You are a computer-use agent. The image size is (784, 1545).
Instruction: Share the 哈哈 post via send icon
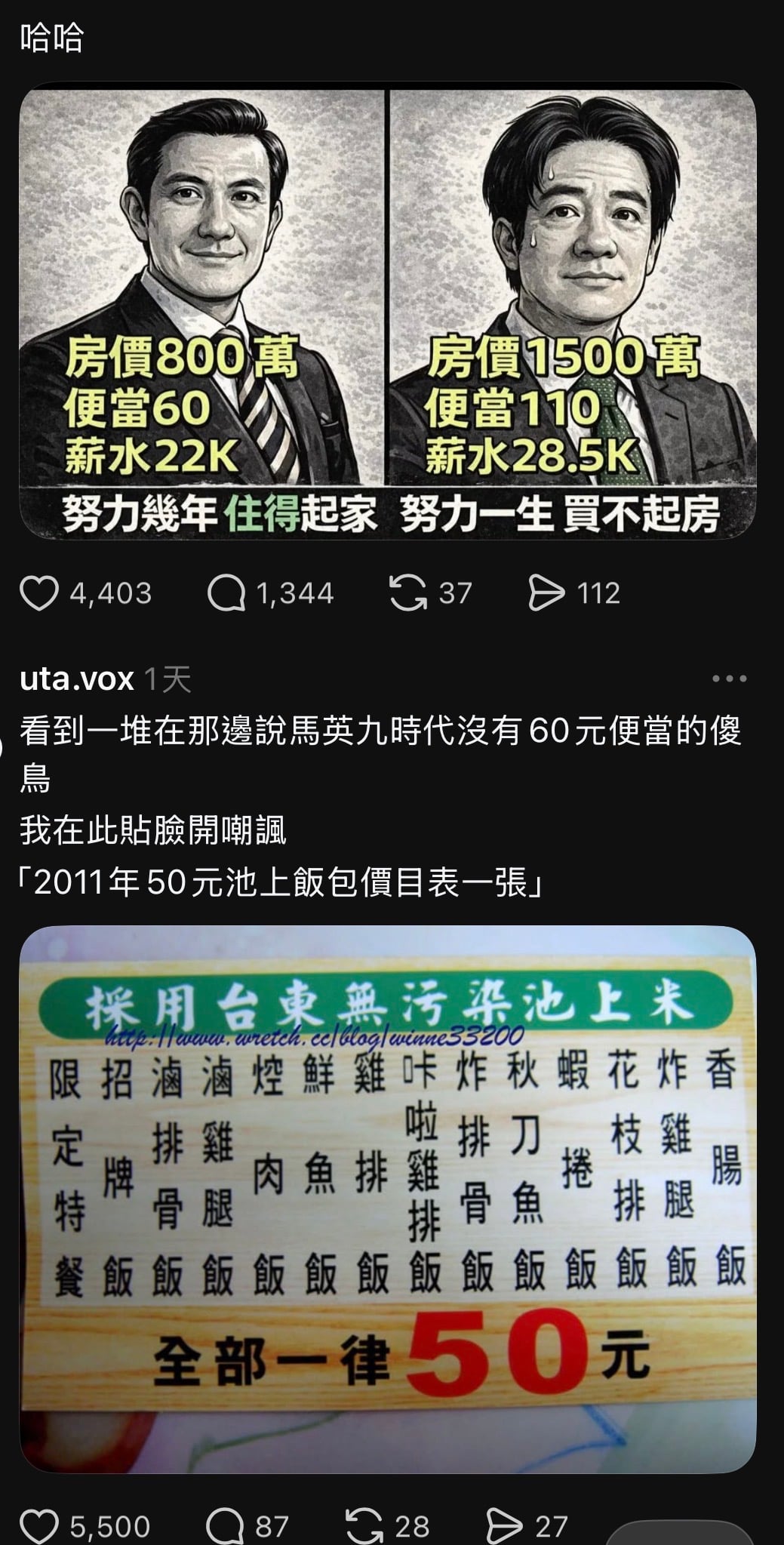pos(546,593)
